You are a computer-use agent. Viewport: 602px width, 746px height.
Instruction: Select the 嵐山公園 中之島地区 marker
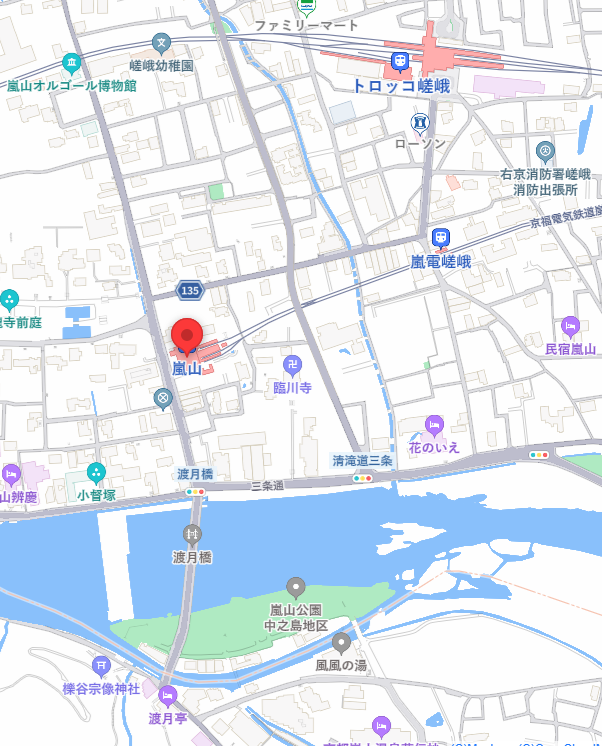tap(295, 586)
